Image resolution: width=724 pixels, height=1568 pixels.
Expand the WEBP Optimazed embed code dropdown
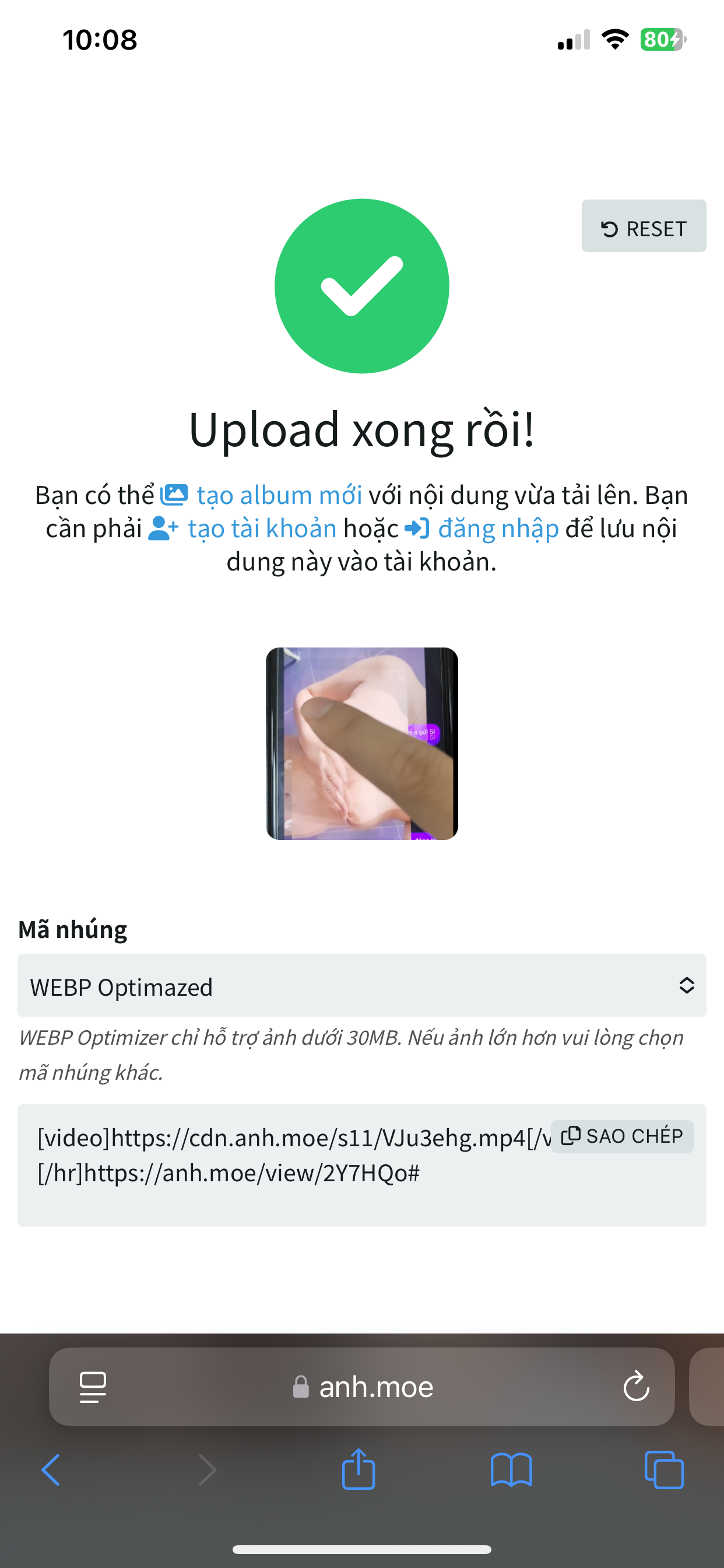[361, 985]
